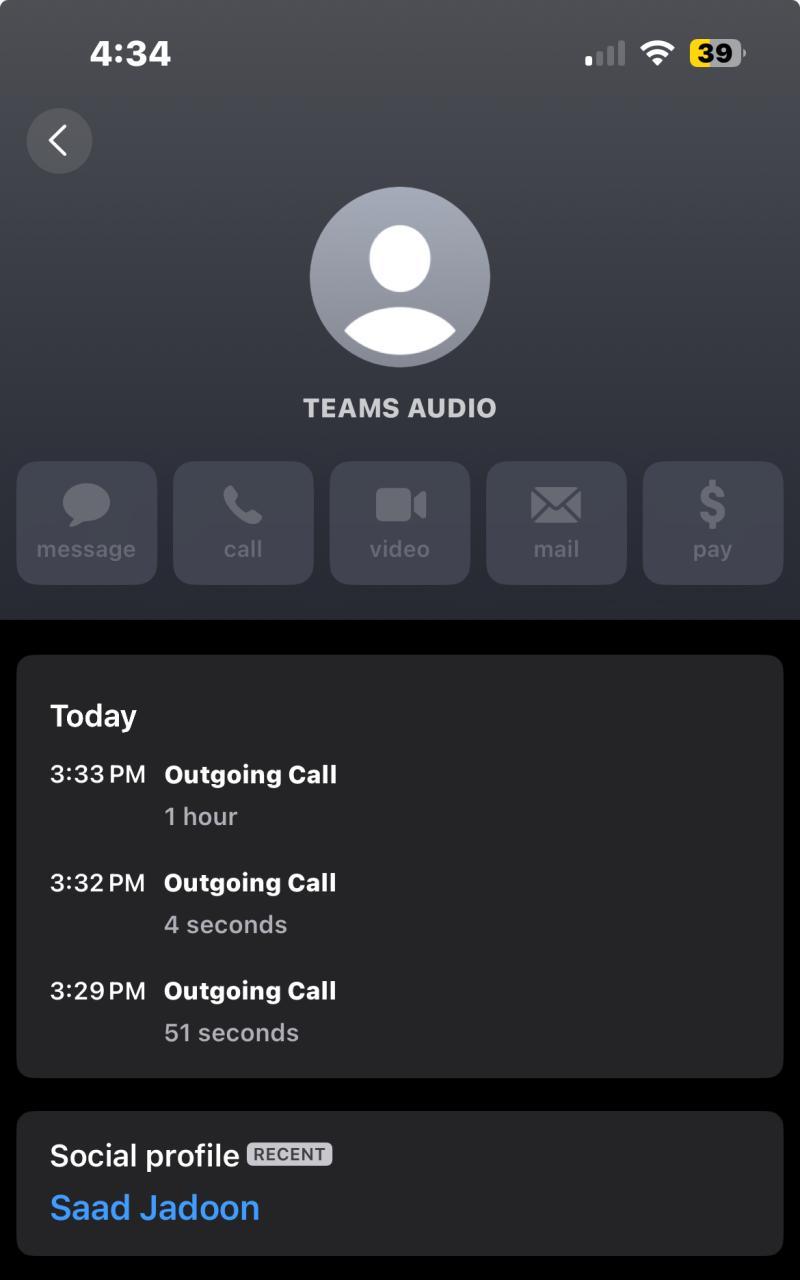800x1280 pixels.
Task: Tap the pay action button
Action: (x=712, y=522)
